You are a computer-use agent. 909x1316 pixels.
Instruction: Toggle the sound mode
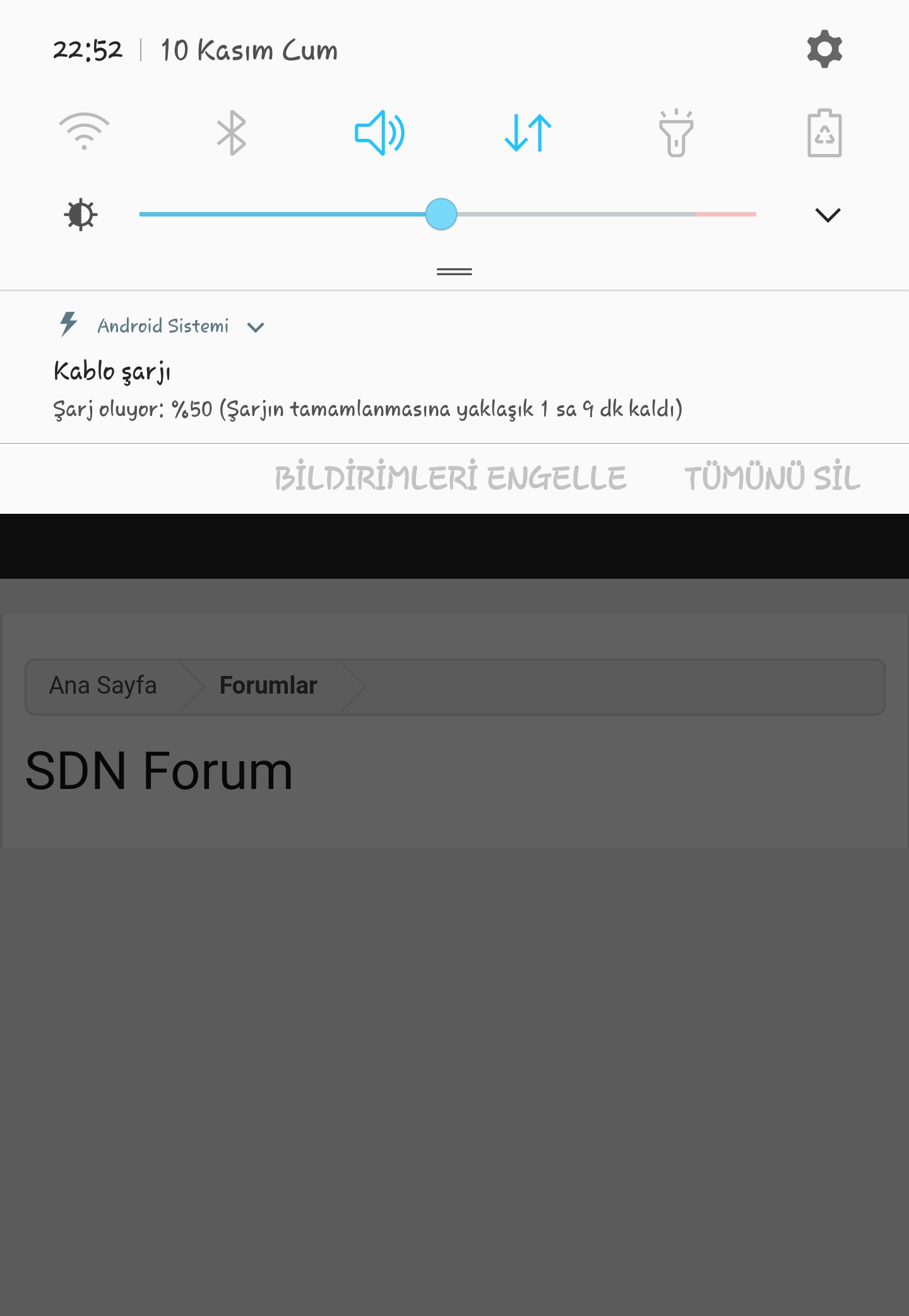point(379,133)
